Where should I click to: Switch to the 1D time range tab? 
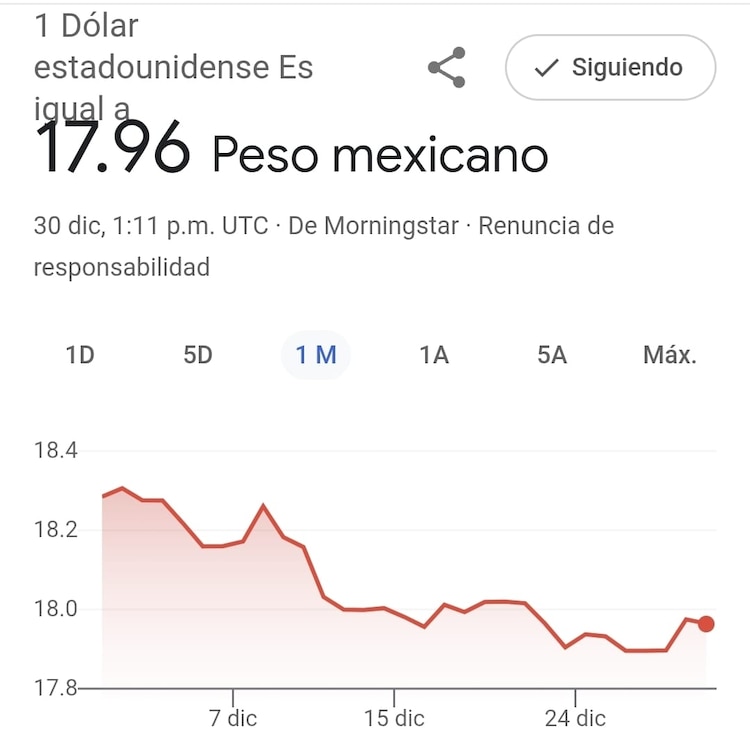tap(82, 354)
